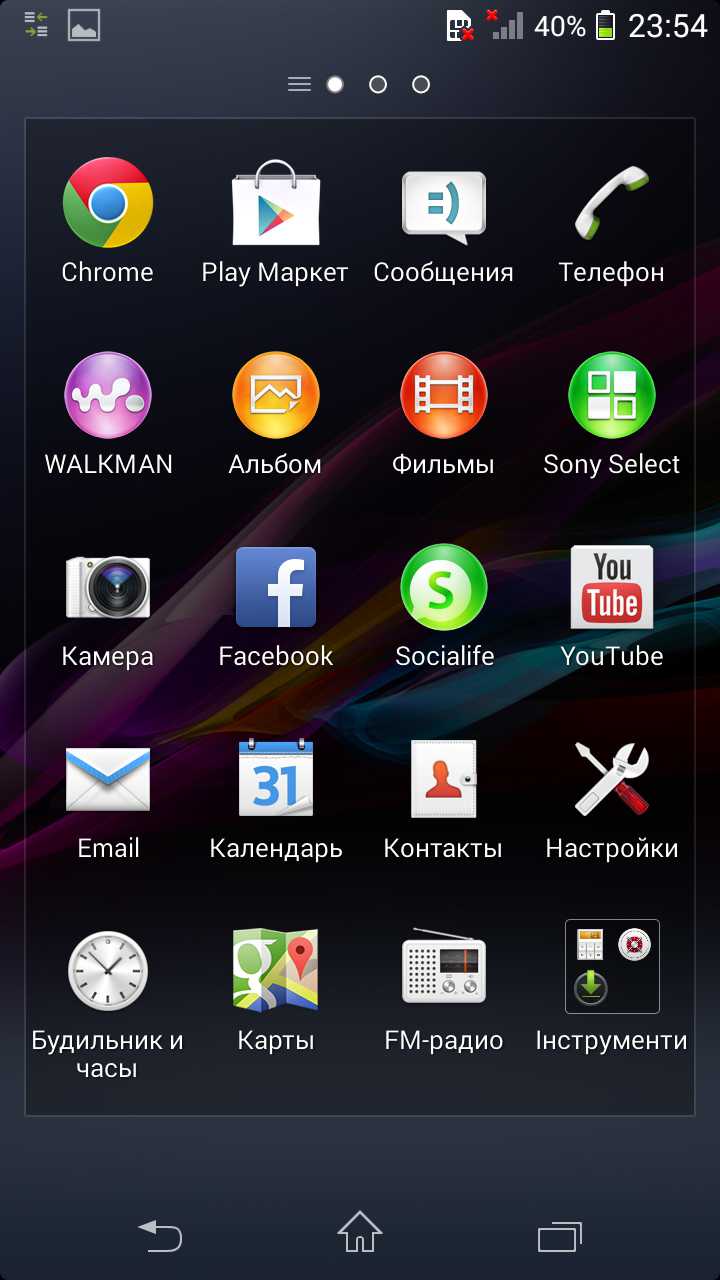Open the Альбом gallery app
Viewport: 720px width, 1280px height.
tap(276, 396)
